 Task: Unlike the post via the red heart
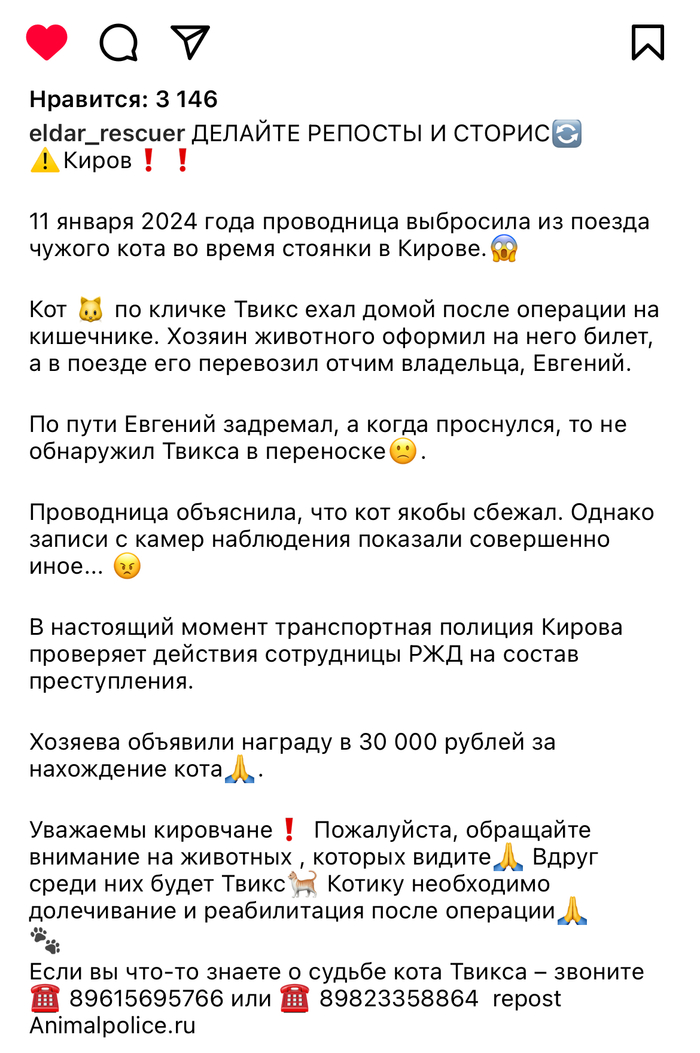tap(46, 42)
